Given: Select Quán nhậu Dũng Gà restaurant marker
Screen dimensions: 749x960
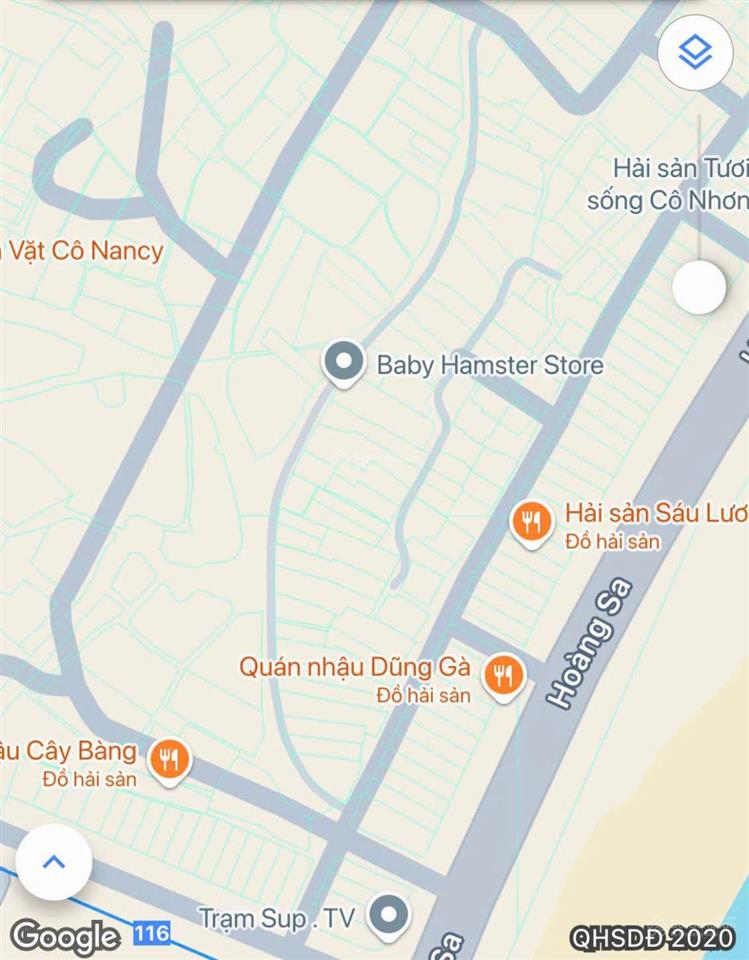Looking at the screenshot, I should click(504, 676).
